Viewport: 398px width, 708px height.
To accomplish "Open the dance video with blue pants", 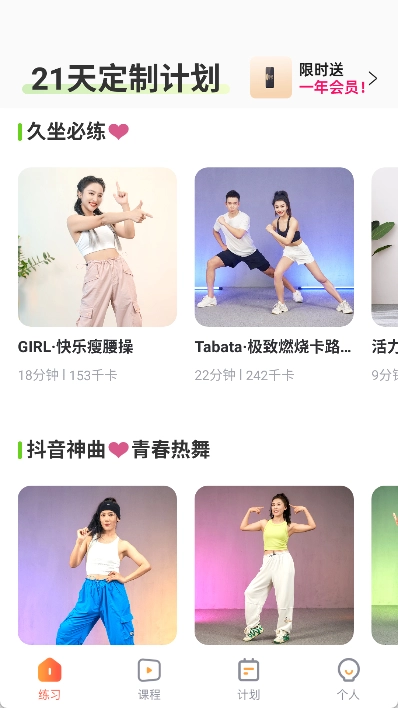I will [97, 565].
